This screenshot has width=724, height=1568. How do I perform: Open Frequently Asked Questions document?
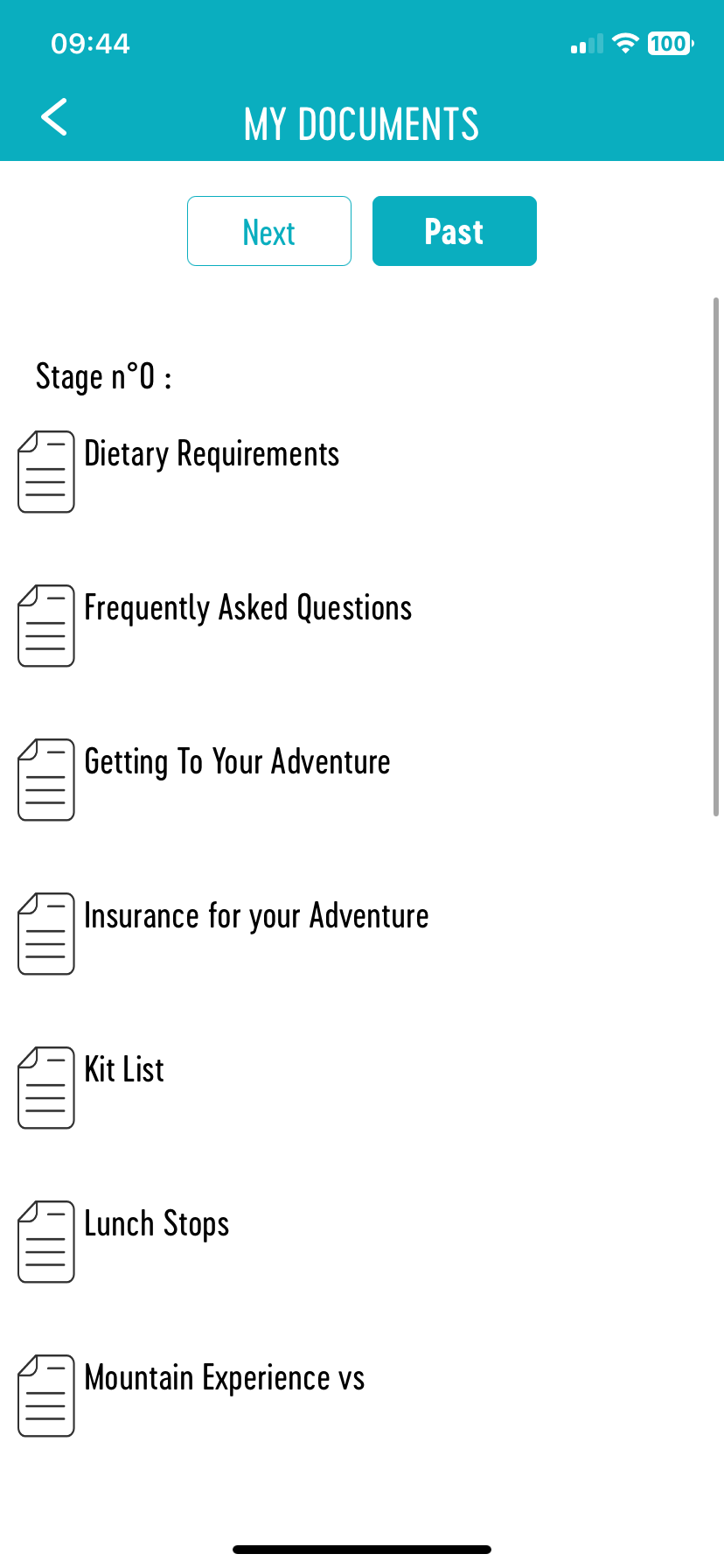coord(247,609)
